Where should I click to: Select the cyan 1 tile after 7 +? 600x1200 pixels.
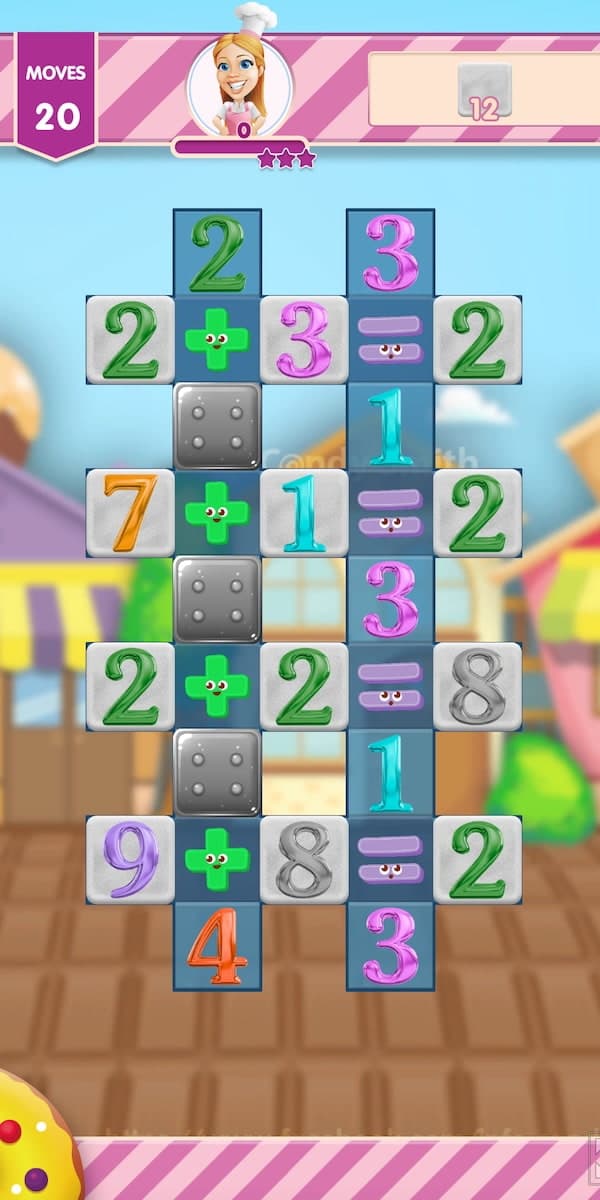(304, 512)
